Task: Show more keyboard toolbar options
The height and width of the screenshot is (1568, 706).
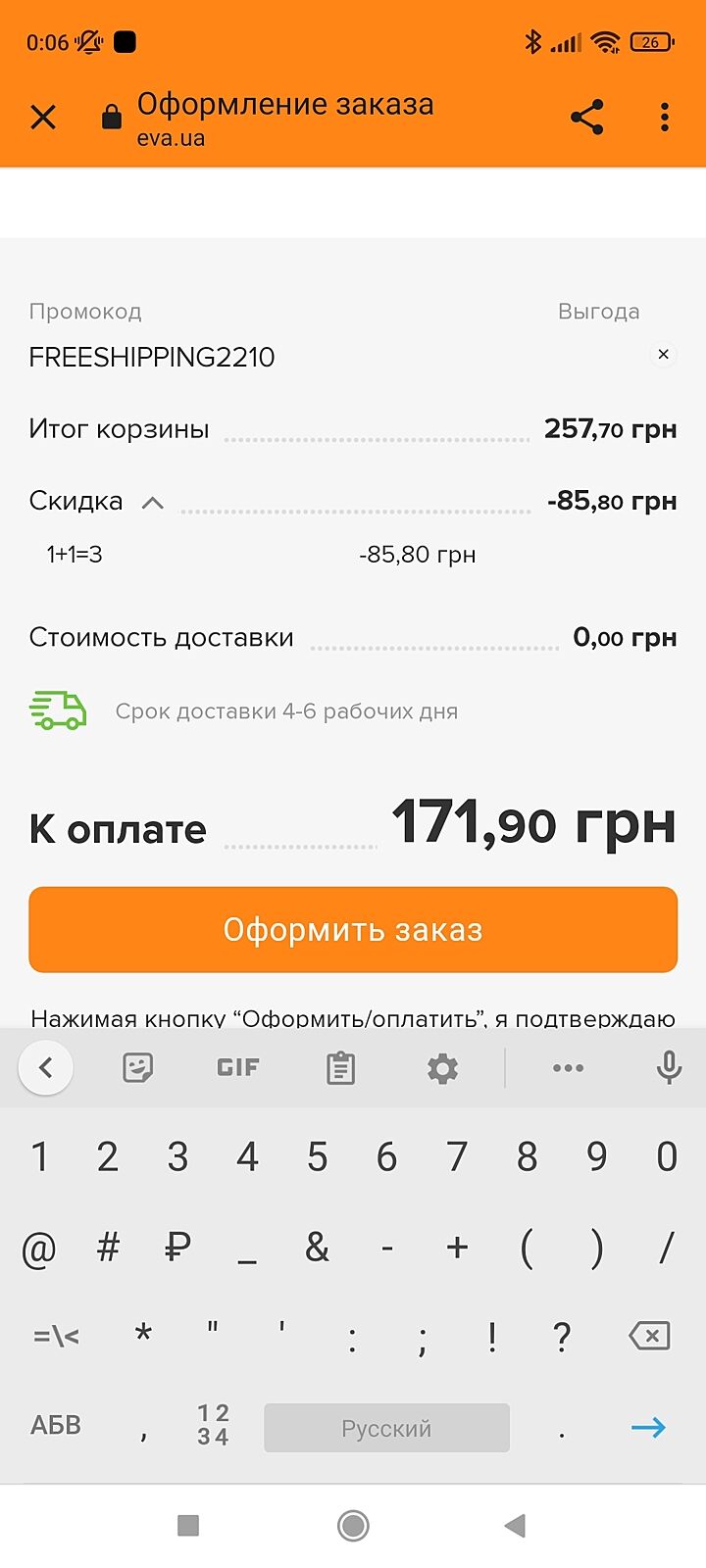Action: [x=568, y=1067]
